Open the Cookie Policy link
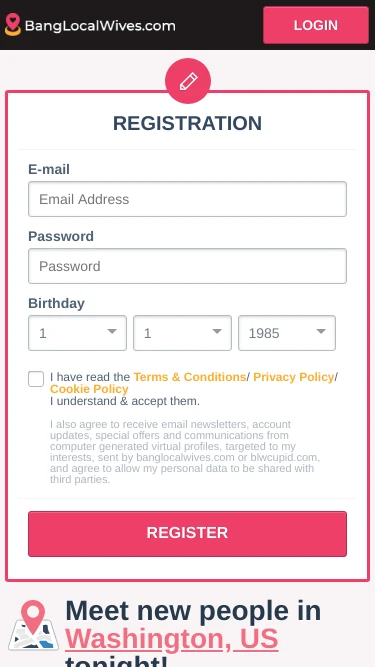The image size is (375, 667). (x=89, y=389)
